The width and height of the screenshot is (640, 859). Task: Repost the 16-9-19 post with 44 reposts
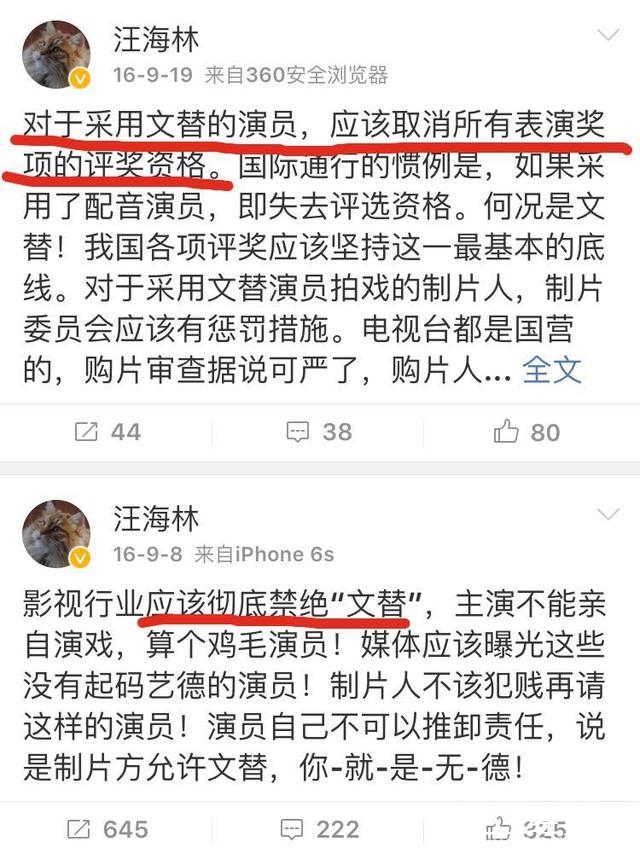click(x=107, y=432)
